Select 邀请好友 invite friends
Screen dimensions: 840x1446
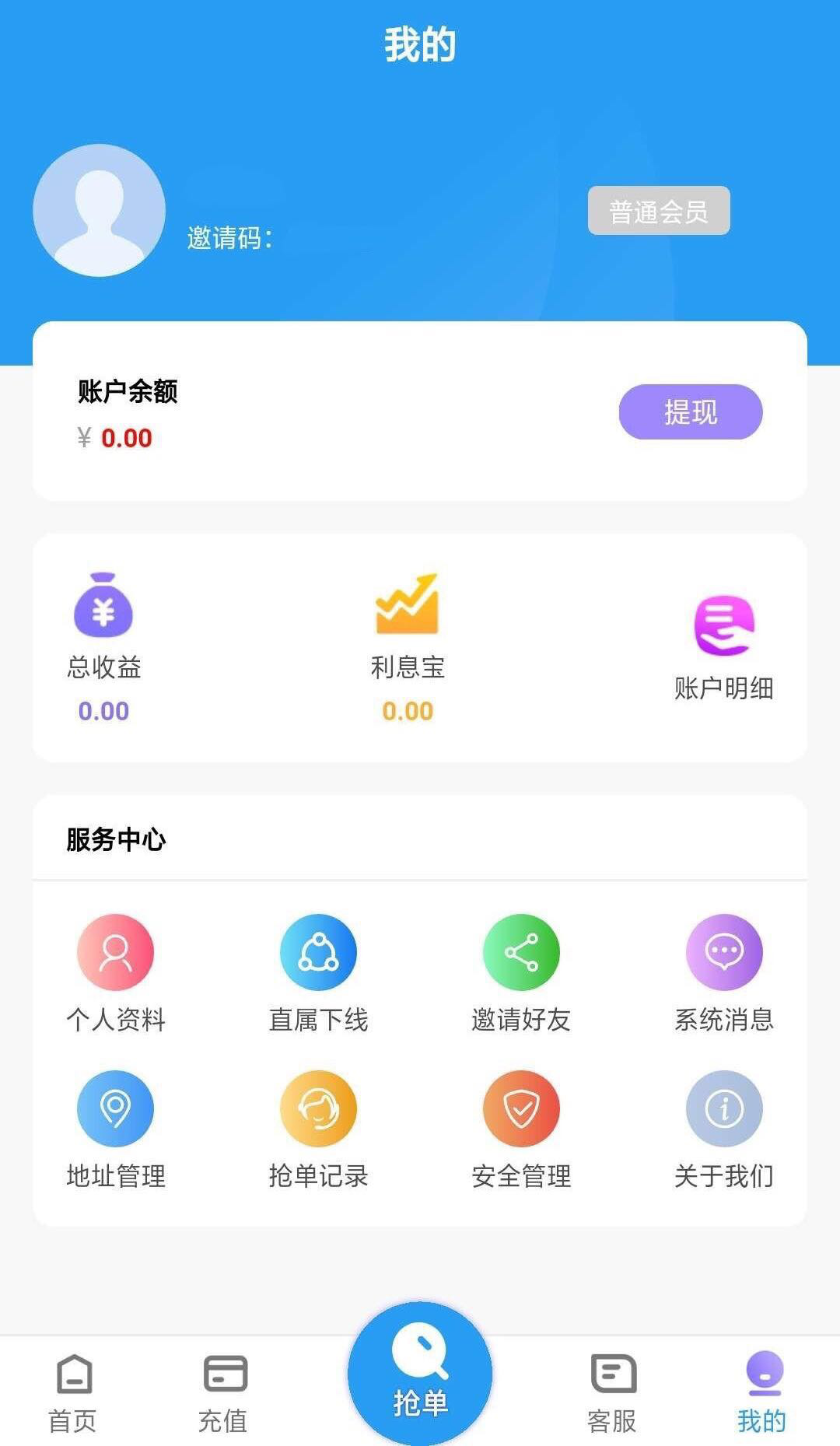[521, 974]
